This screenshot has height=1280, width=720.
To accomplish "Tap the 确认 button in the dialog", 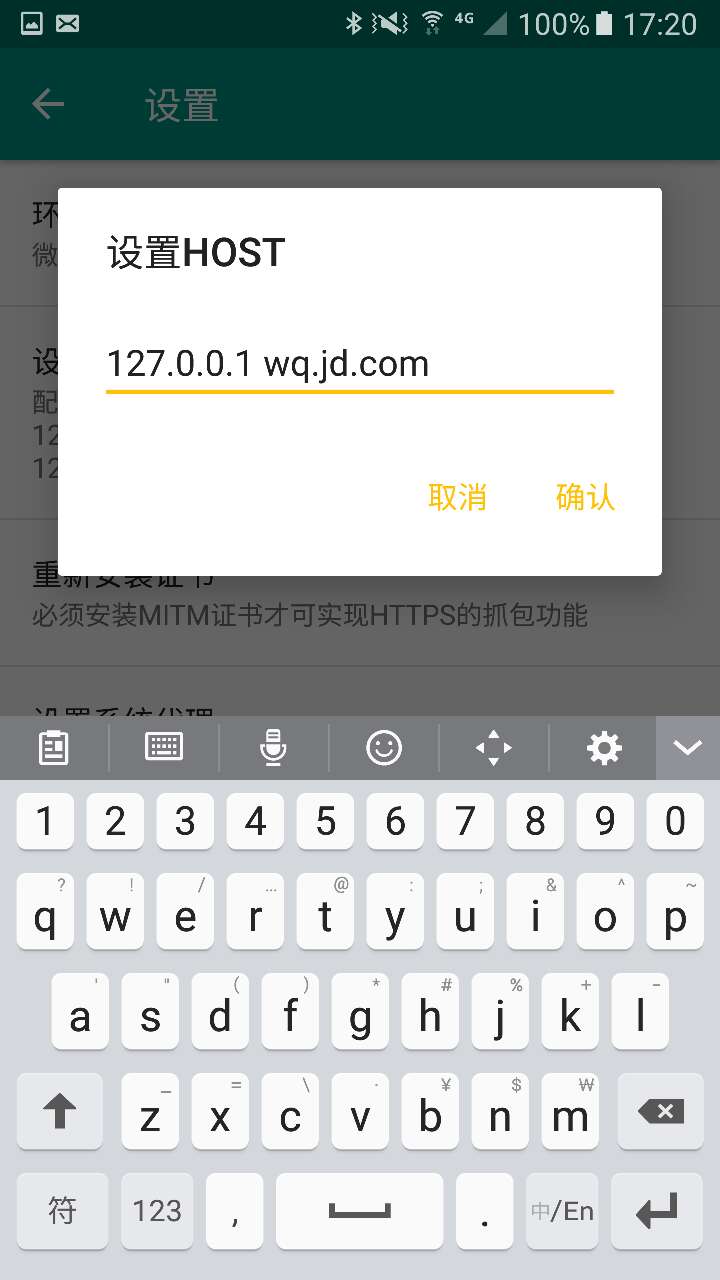I will click(x=585, y=497).
